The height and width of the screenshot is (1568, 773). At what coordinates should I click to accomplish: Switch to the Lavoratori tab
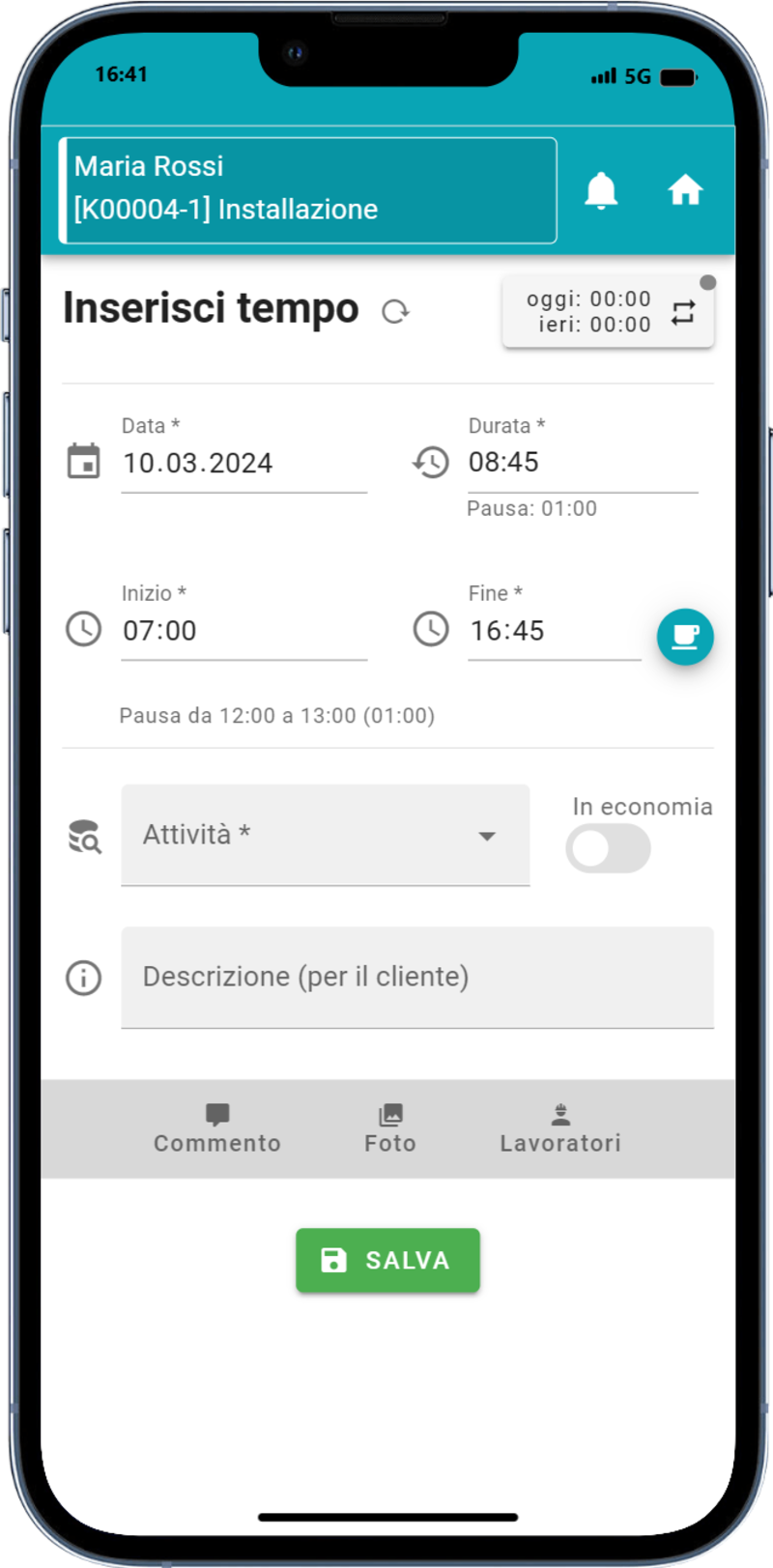coord(560,1129)
